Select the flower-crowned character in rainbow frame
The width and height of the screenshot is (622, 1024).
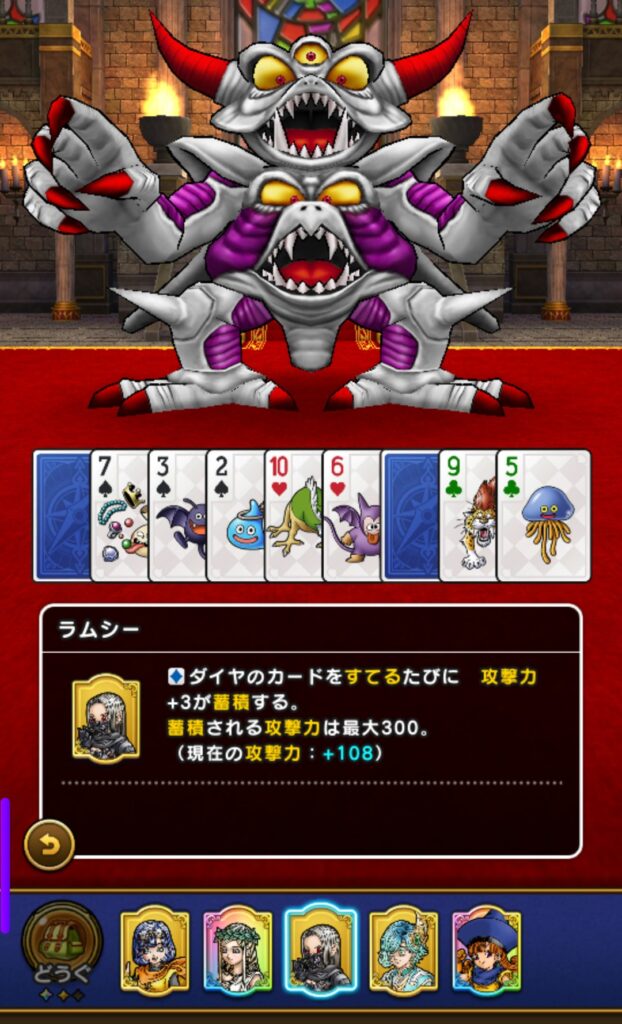(x=237, y=951)
